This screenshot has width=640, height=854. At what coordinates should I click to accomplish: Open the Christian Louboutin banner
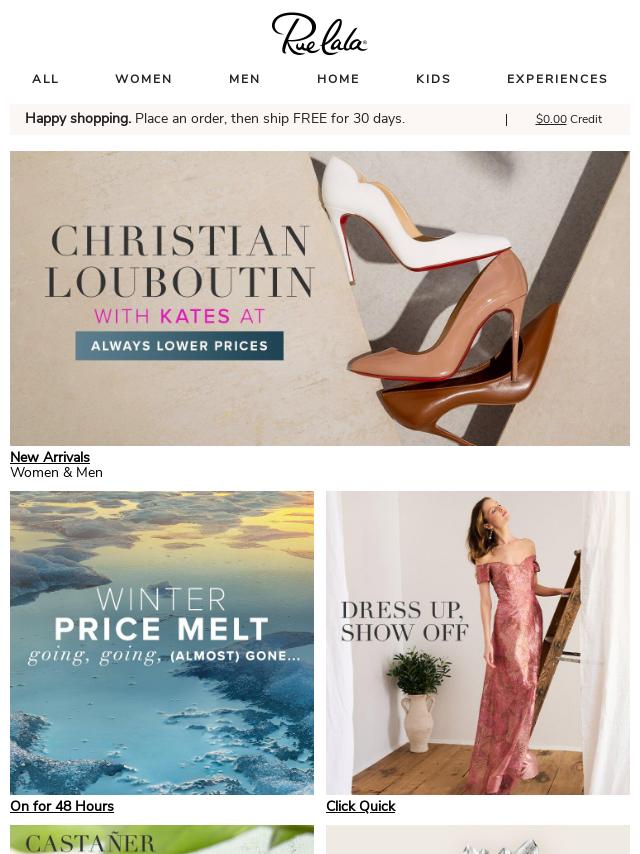coord(320,298)
